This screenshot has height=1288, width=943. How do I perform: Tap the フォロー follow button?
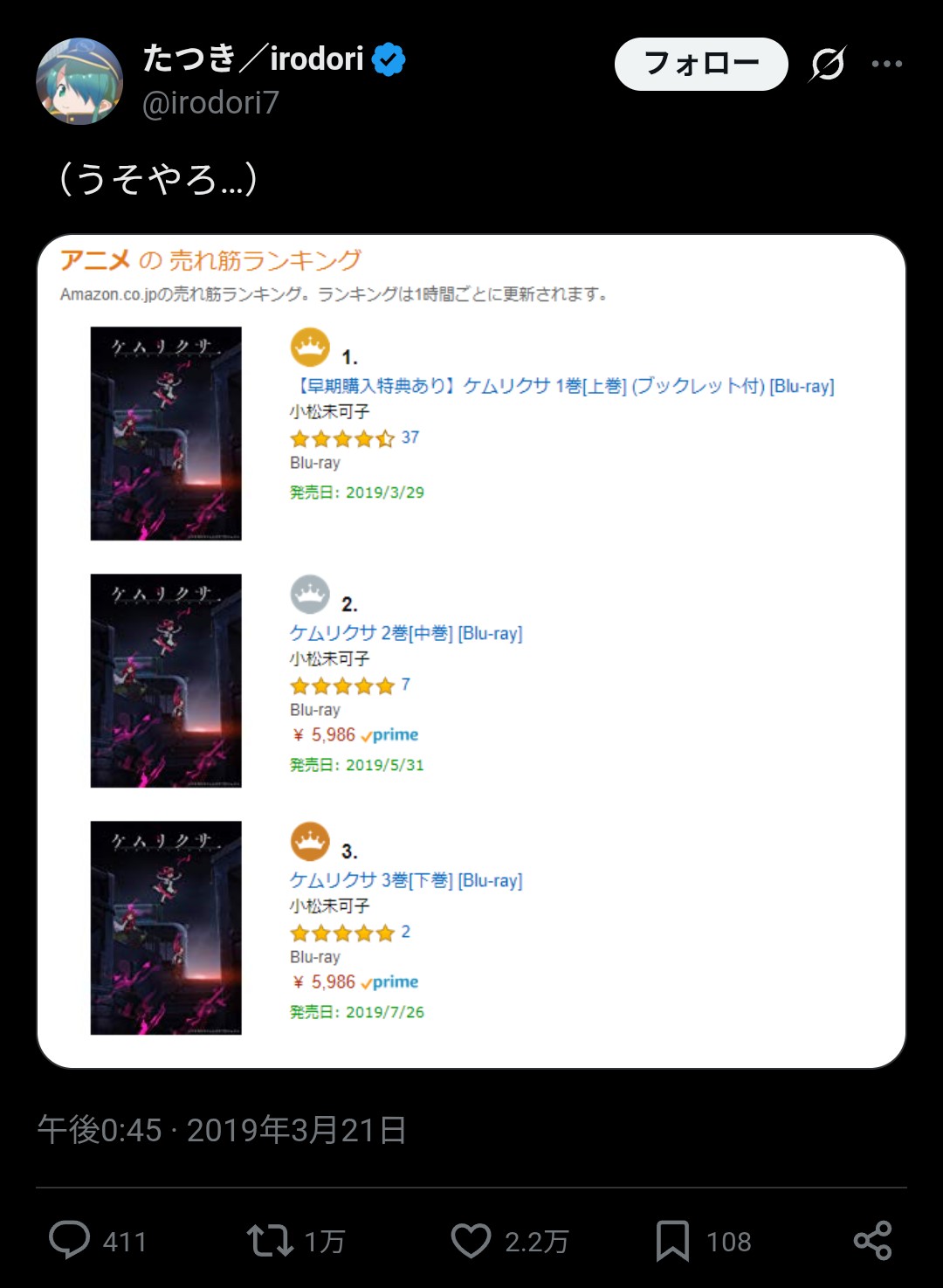click(701, 64)
